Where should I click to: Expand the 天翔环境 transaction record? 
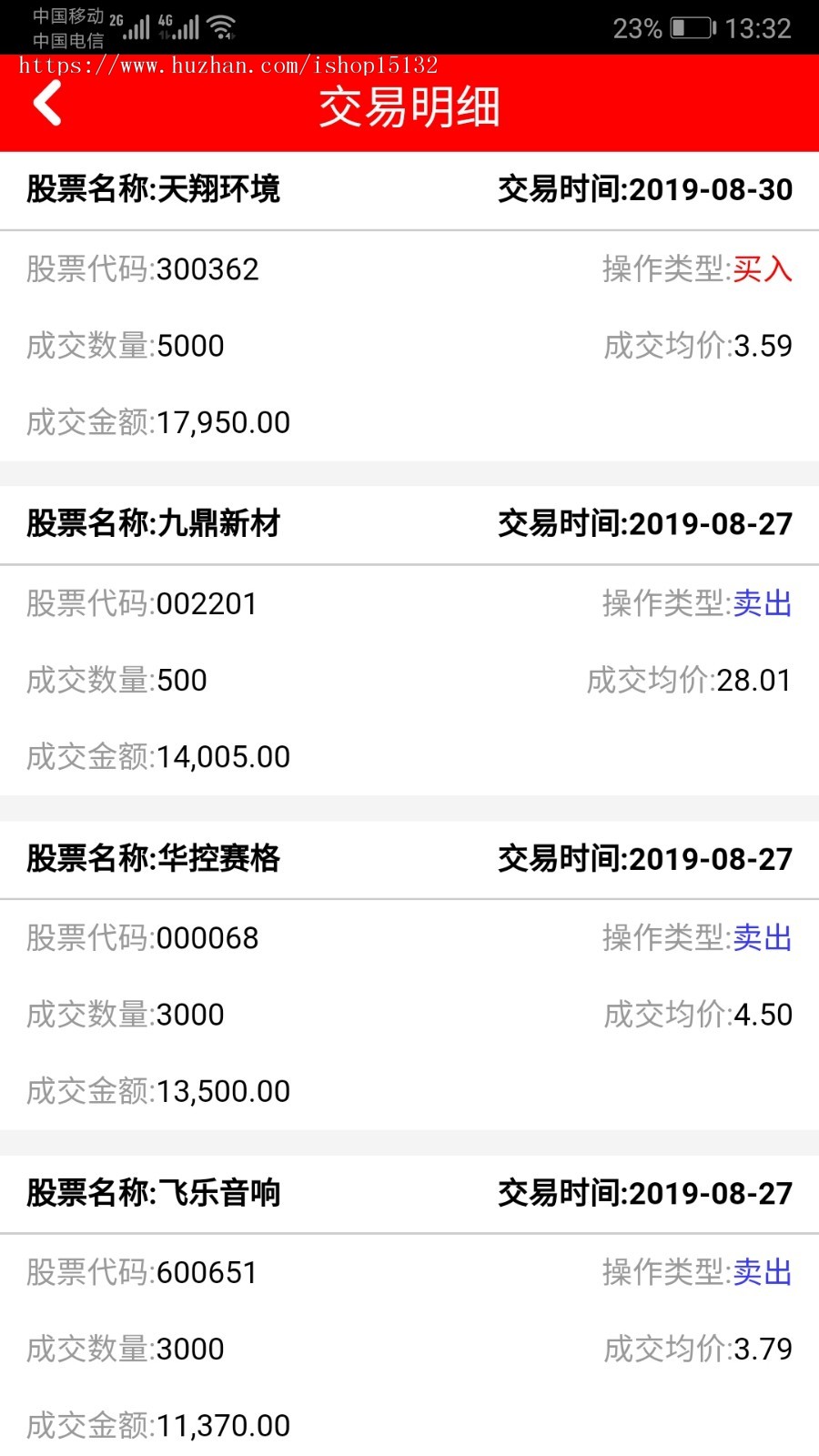409,190
